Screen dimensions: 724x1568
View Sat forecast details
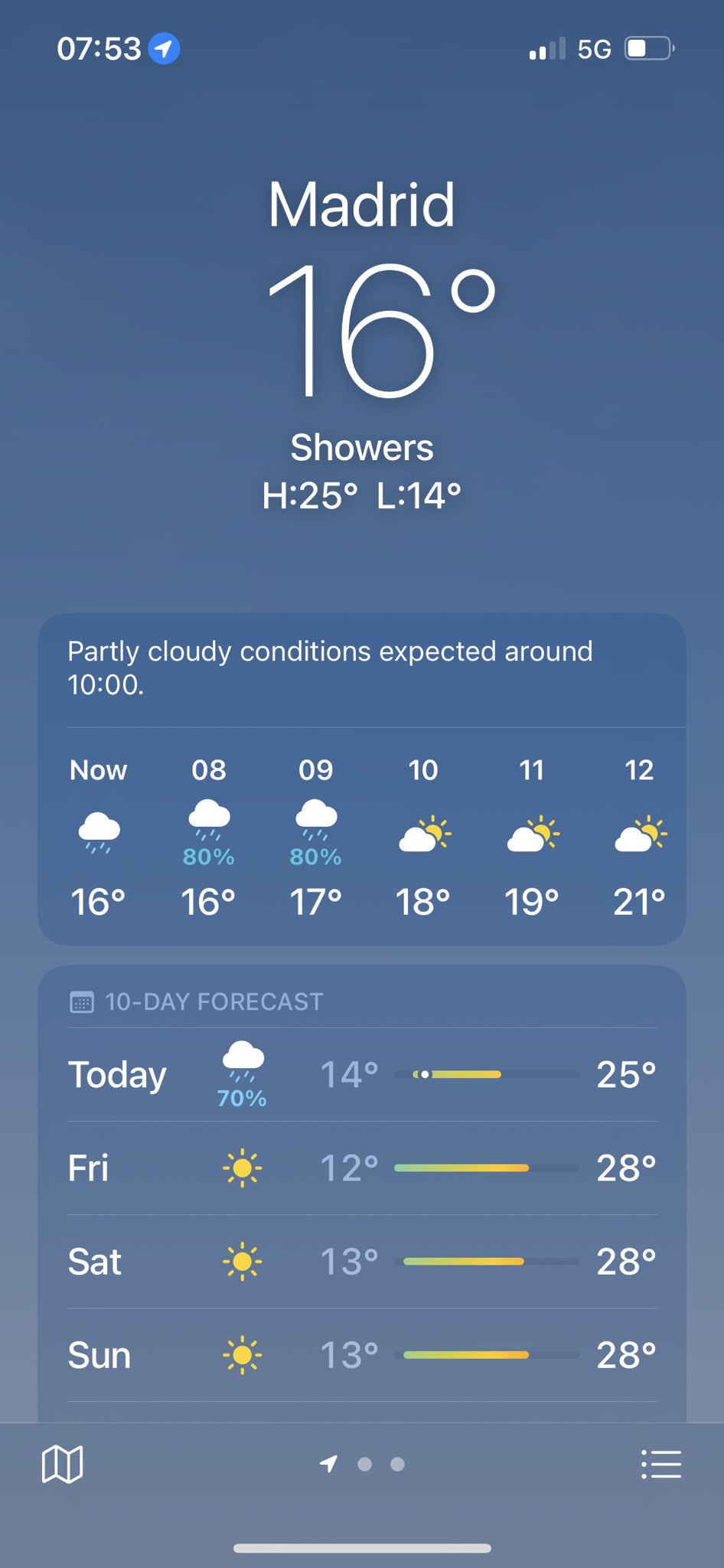pos(361,1262)
